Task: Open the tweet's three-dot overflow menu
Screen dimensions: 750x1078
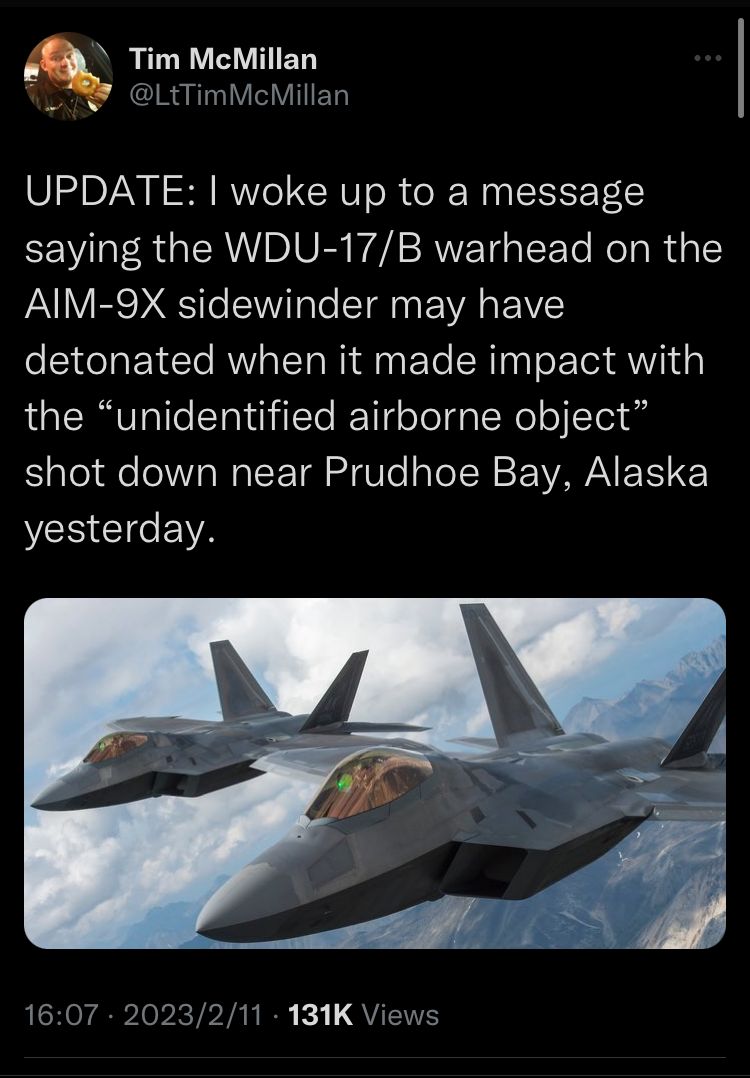Action: 707,59
